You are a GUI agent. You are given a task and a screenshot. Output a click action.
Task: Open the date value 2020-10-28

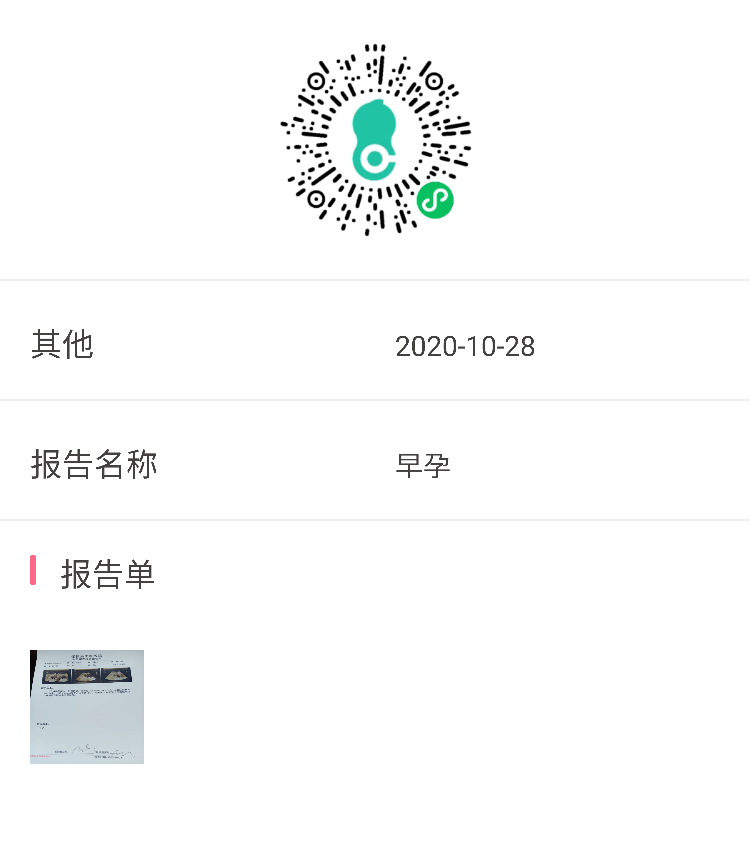pyautogui.click(x=466, y=347)
